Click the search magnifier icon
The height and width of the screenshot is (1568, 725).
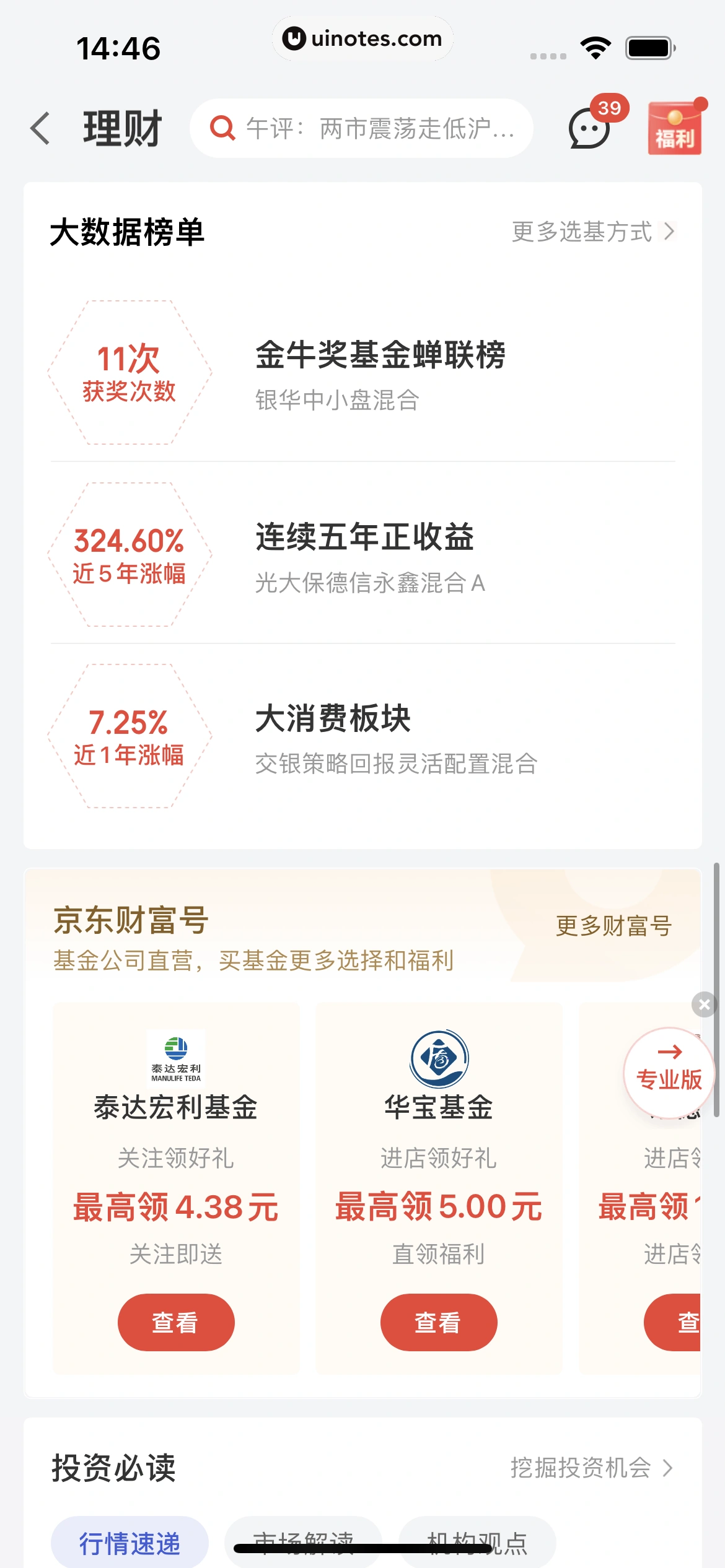point(222,128)
